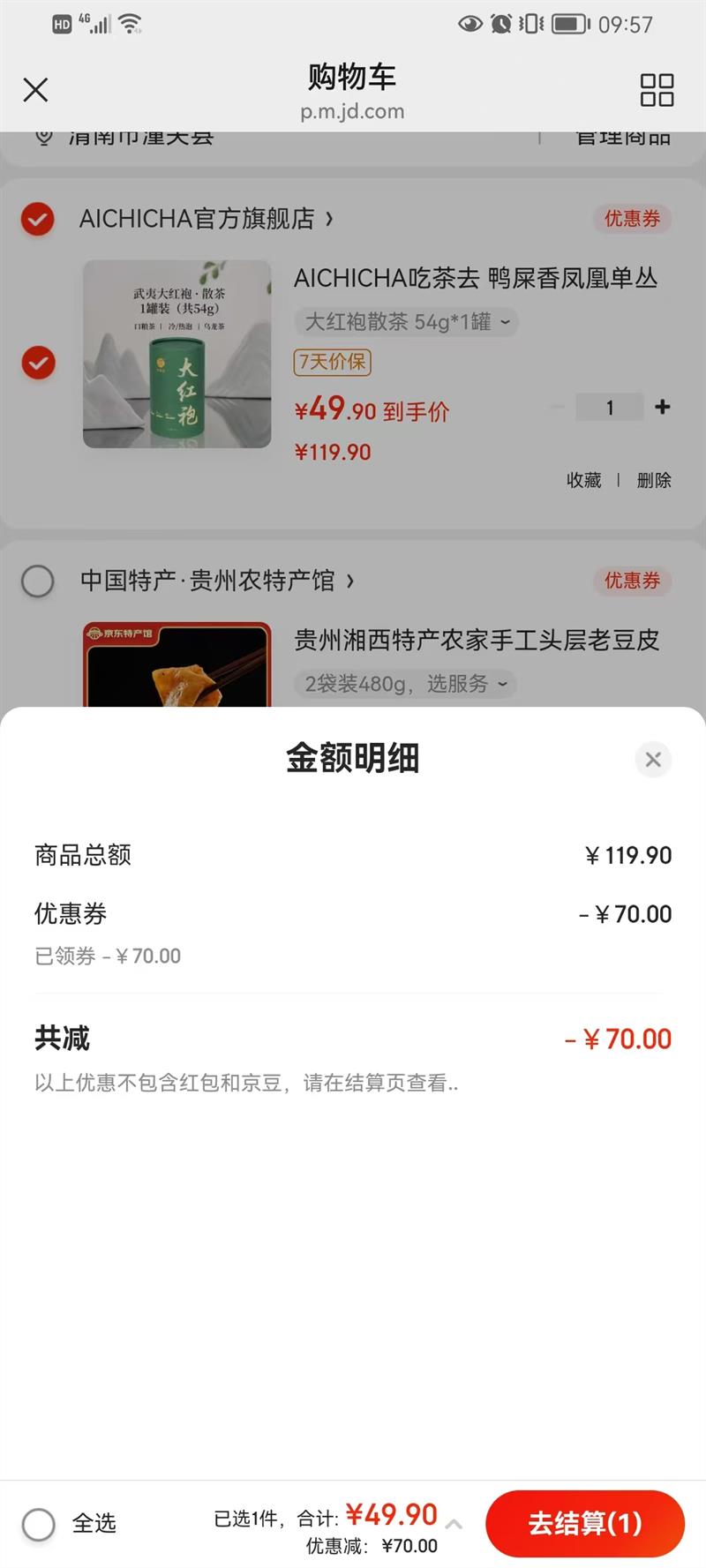
Task: View the 大红袍 tea product image
Action: (x=177, y=354)
